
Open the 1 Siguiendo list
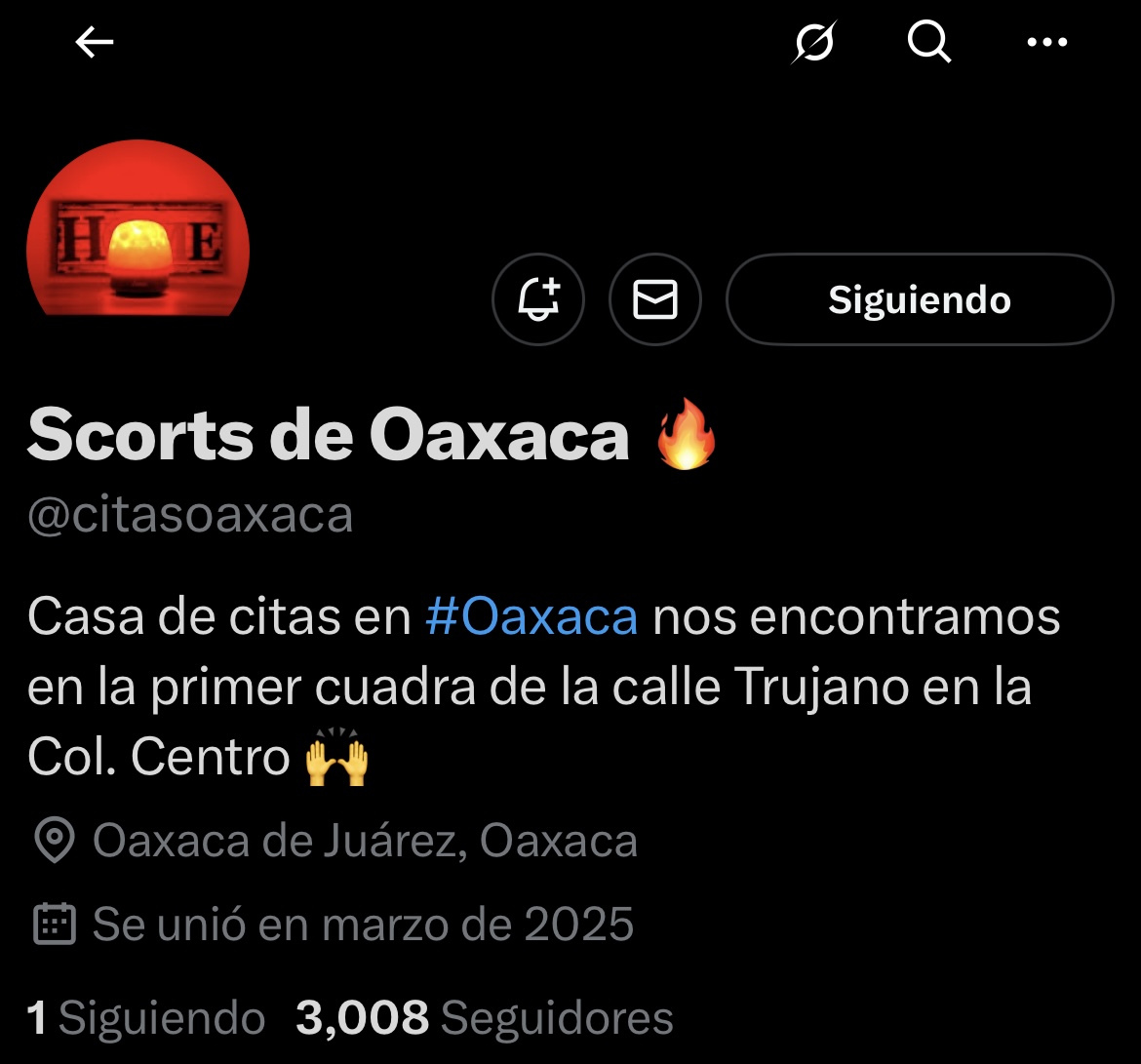click(146, 1018)
